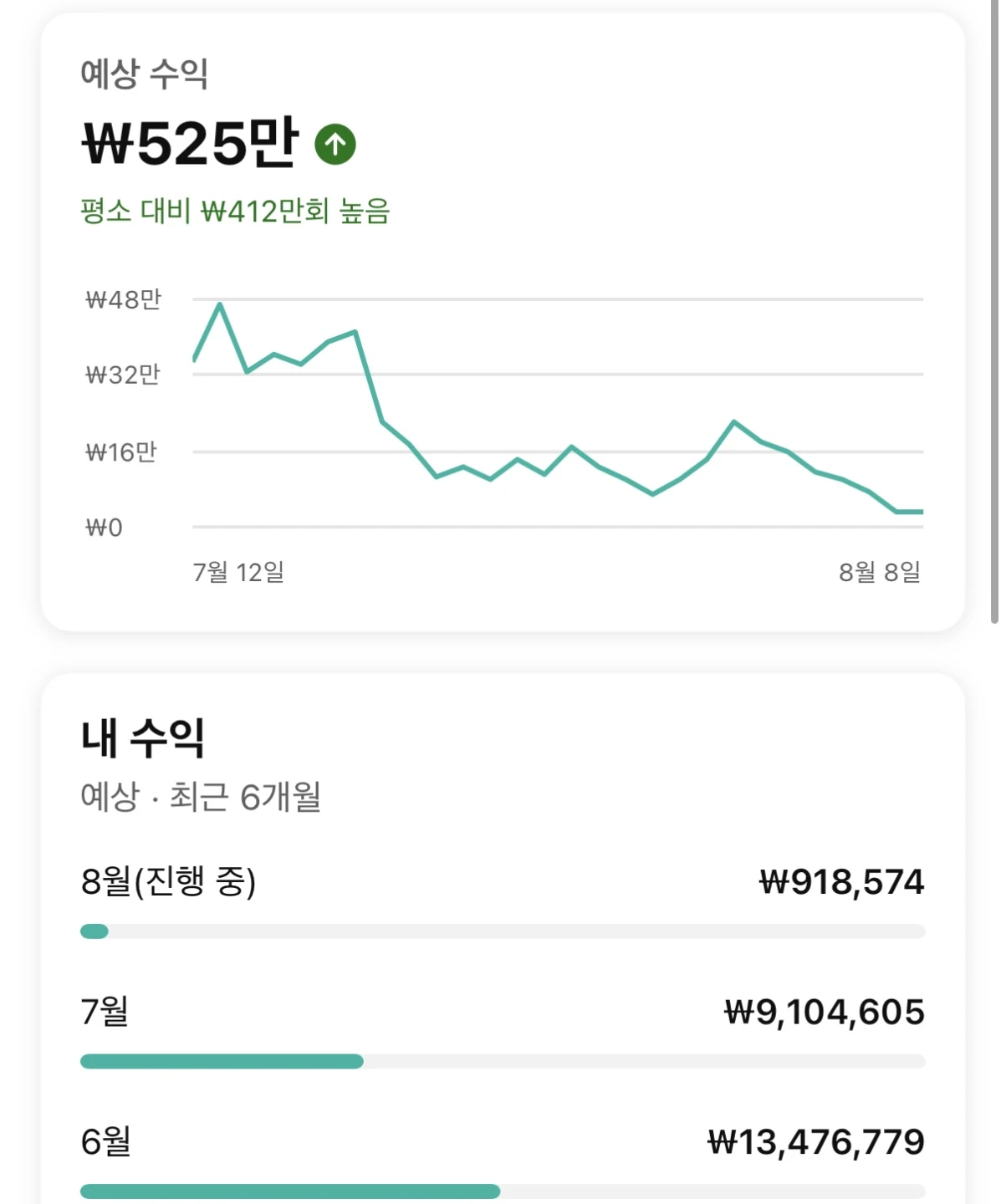Image resolution: width=1006 pixels, height=1204 pixels.
Task: Open the 예상 수익 ₩525만 chart card
Action: pos(503,322)
